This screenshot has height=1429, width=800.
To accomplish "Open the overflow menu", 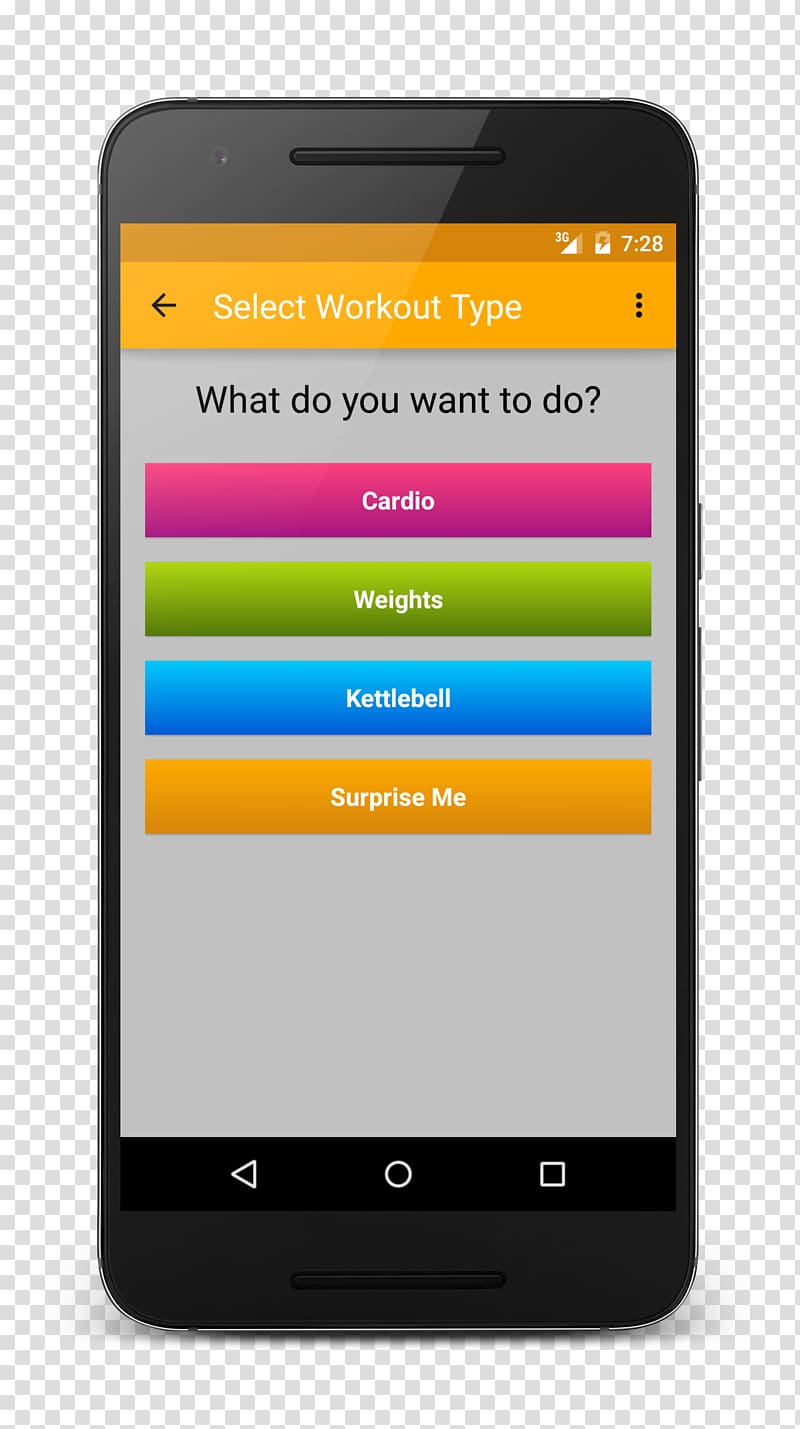I will point(638,306).
